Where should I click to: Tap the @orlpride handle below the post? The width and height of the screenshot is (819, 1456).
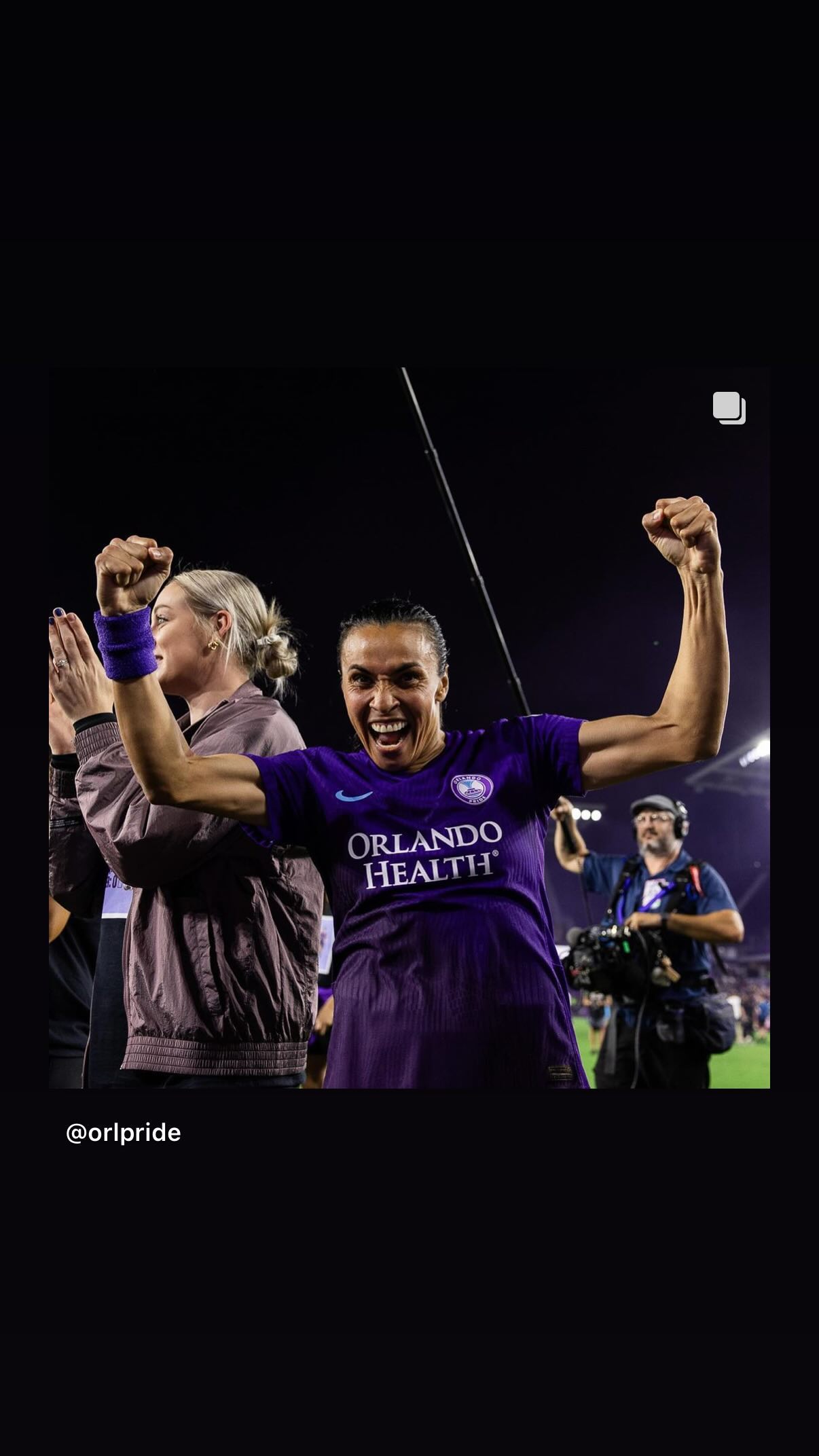click(x=124, y=1133)
